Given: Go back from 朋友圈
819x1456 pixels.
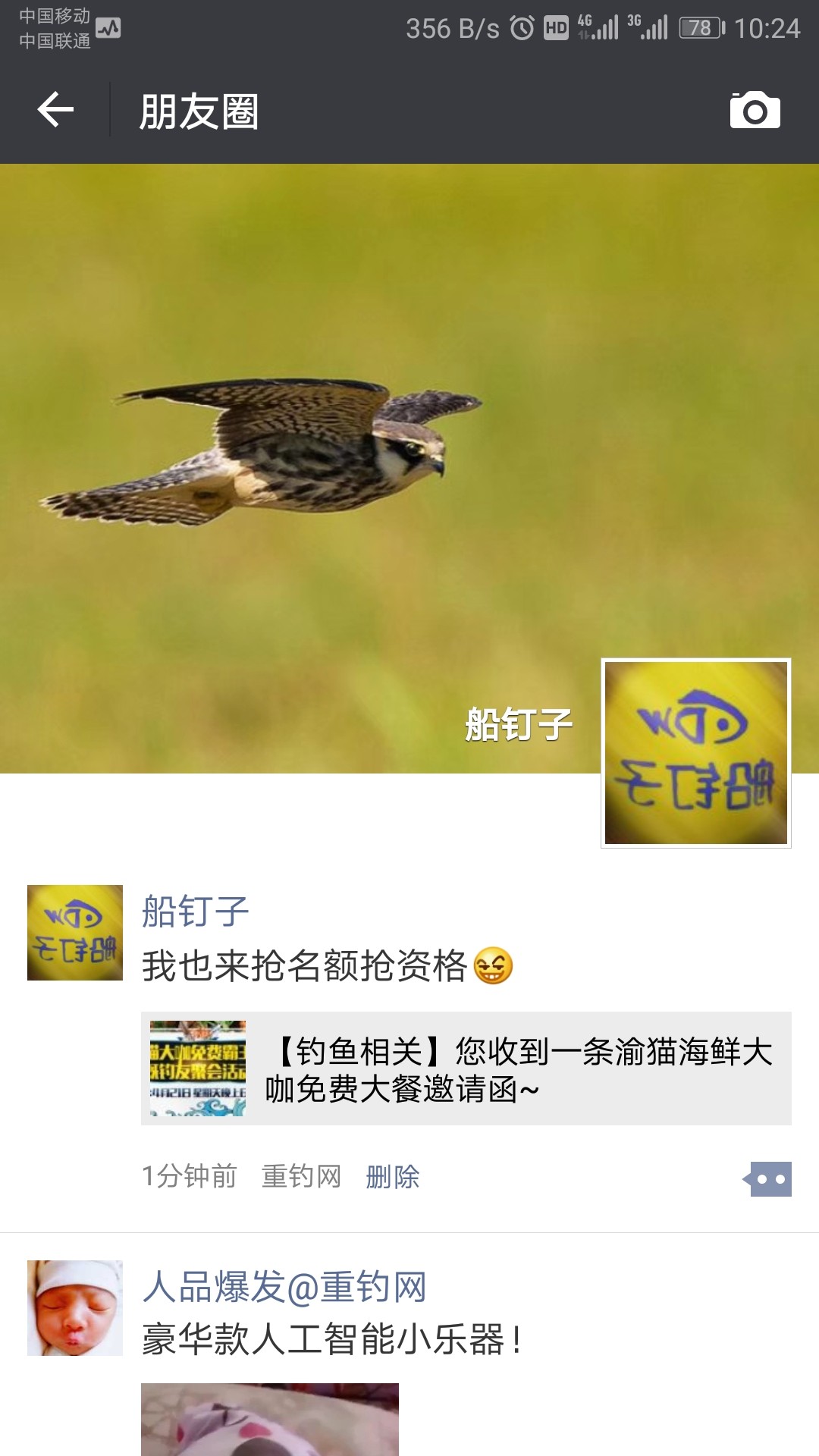Looking at the screenshot, I should pyautogui.click(x=55, y=111).
